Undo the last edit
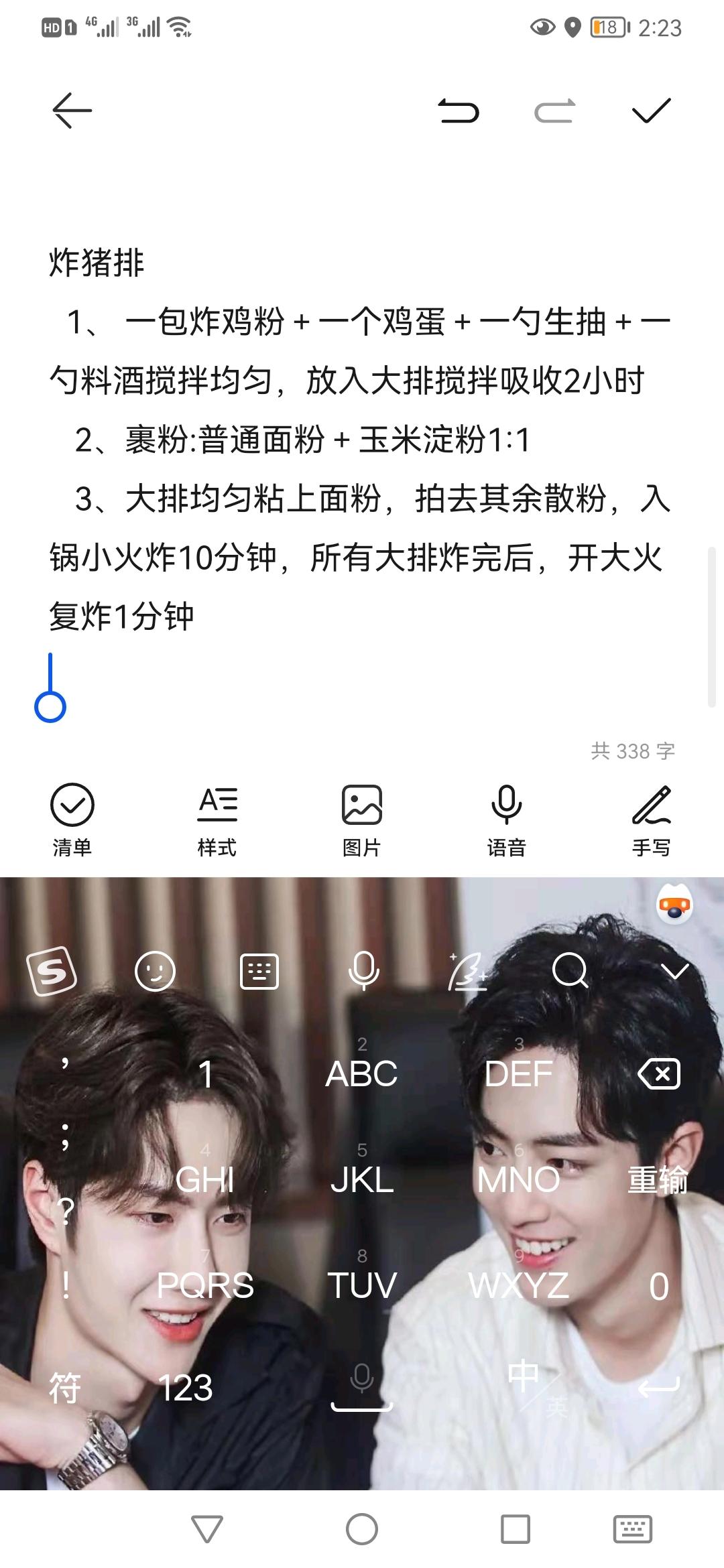Screen dimensions: 724x1568 click(459, 111)
